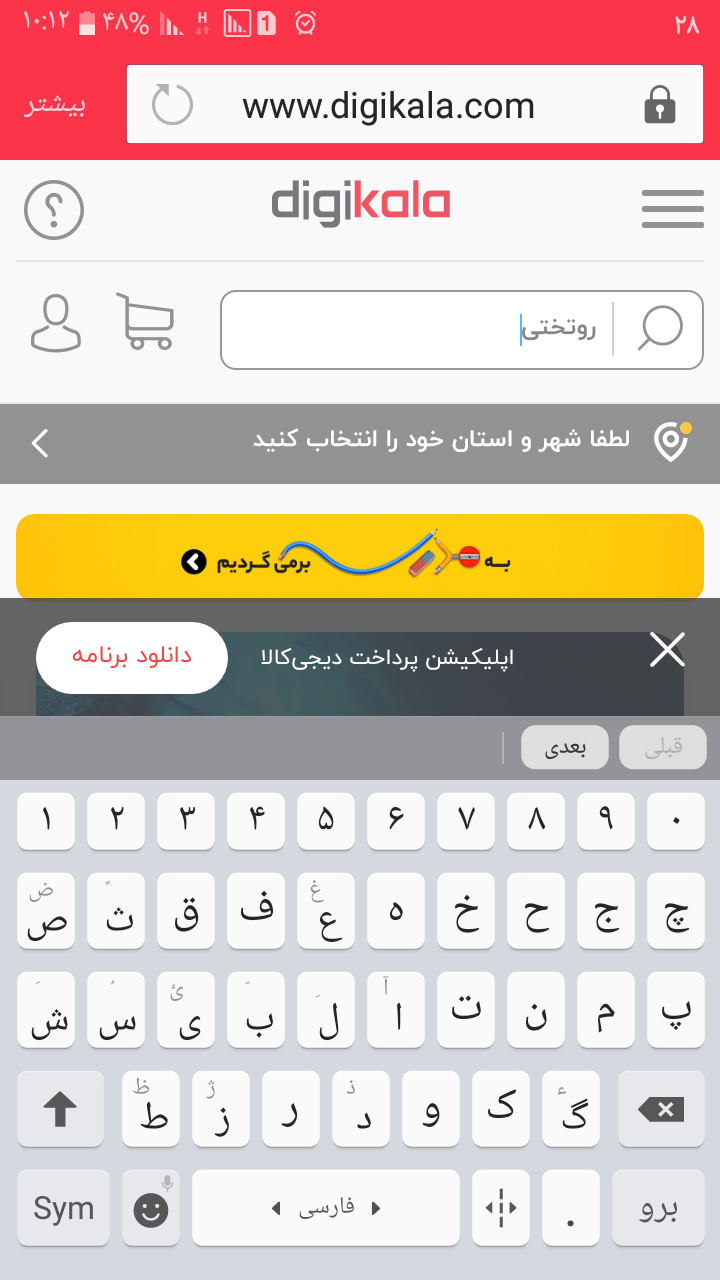The image size is (720, 1280).
Task: Open the emoji keyboard
Action: click(151, 1209)
